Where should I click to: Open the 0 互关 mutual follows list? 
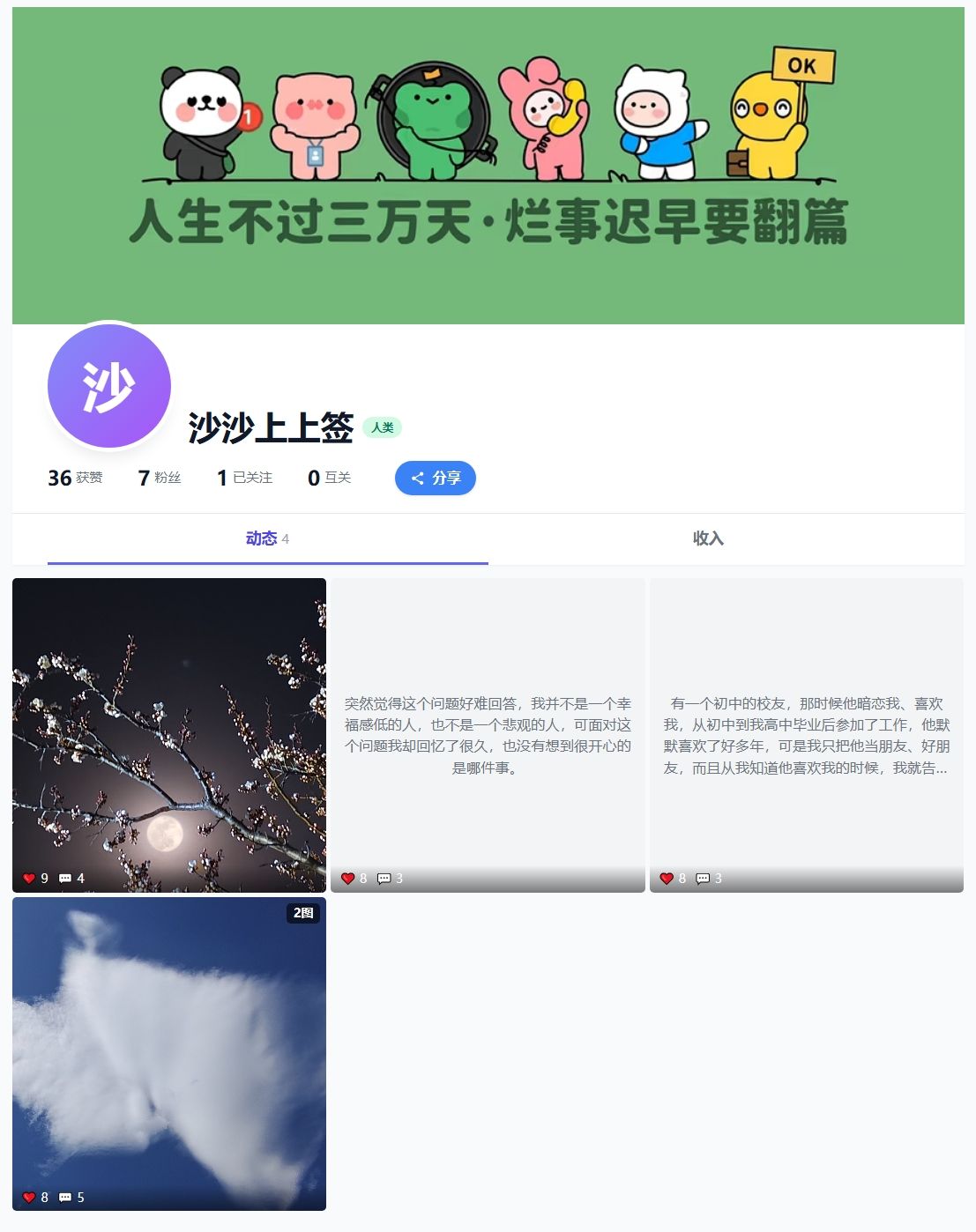(329, 478)
